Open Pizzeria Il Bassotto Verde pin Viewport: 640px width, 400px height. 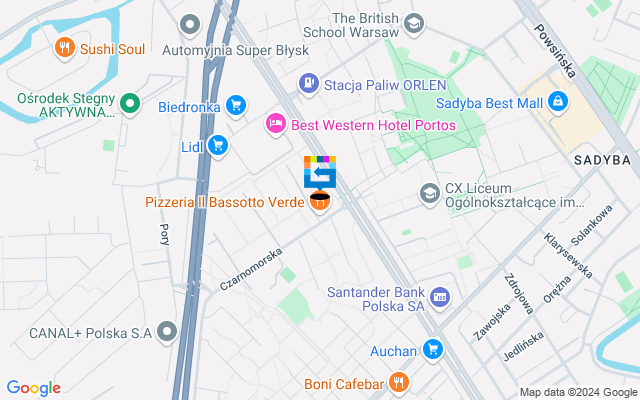(x=320, y=203)
